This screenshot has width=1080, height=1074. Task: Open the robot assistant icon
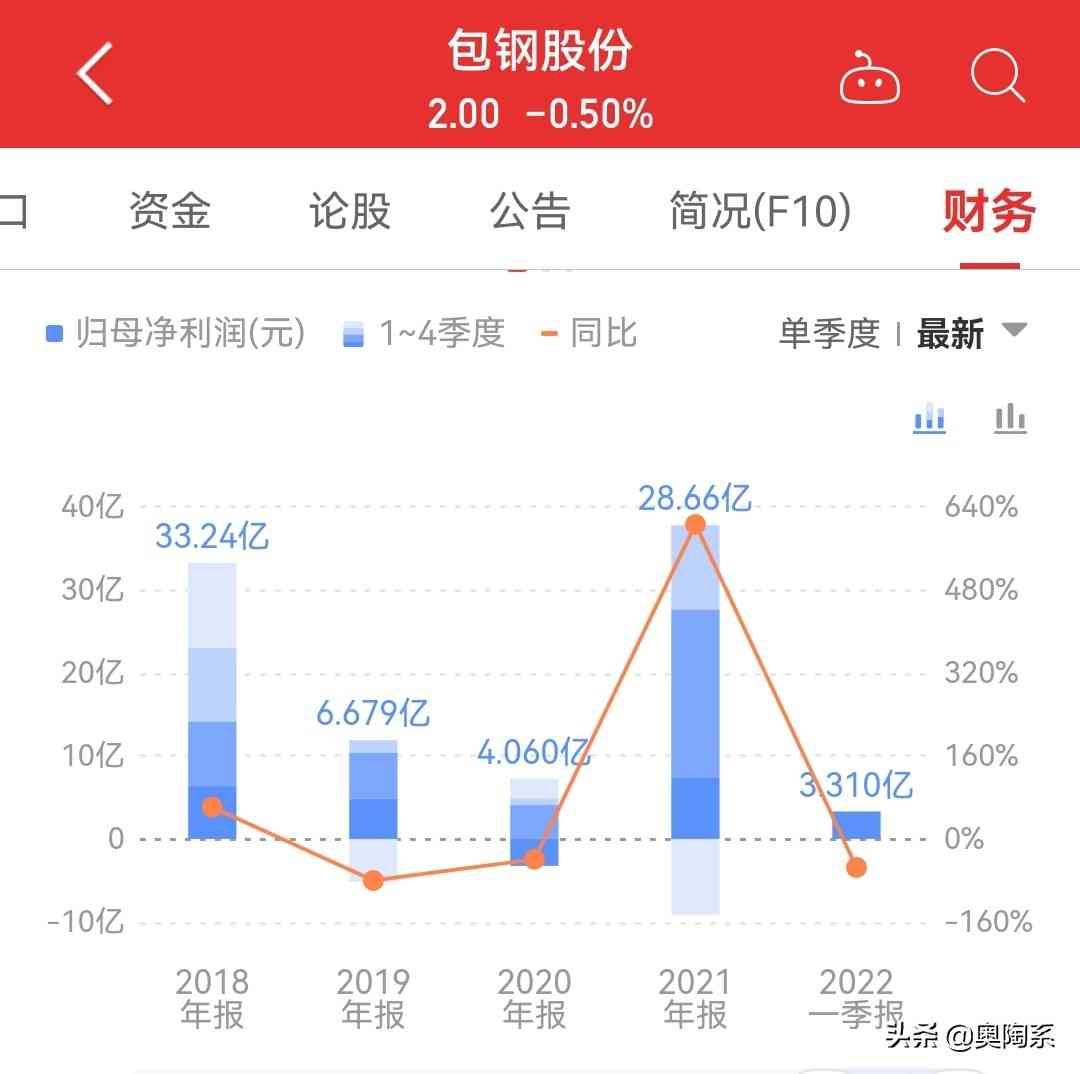pyautogui.click(x=869, y=78)
